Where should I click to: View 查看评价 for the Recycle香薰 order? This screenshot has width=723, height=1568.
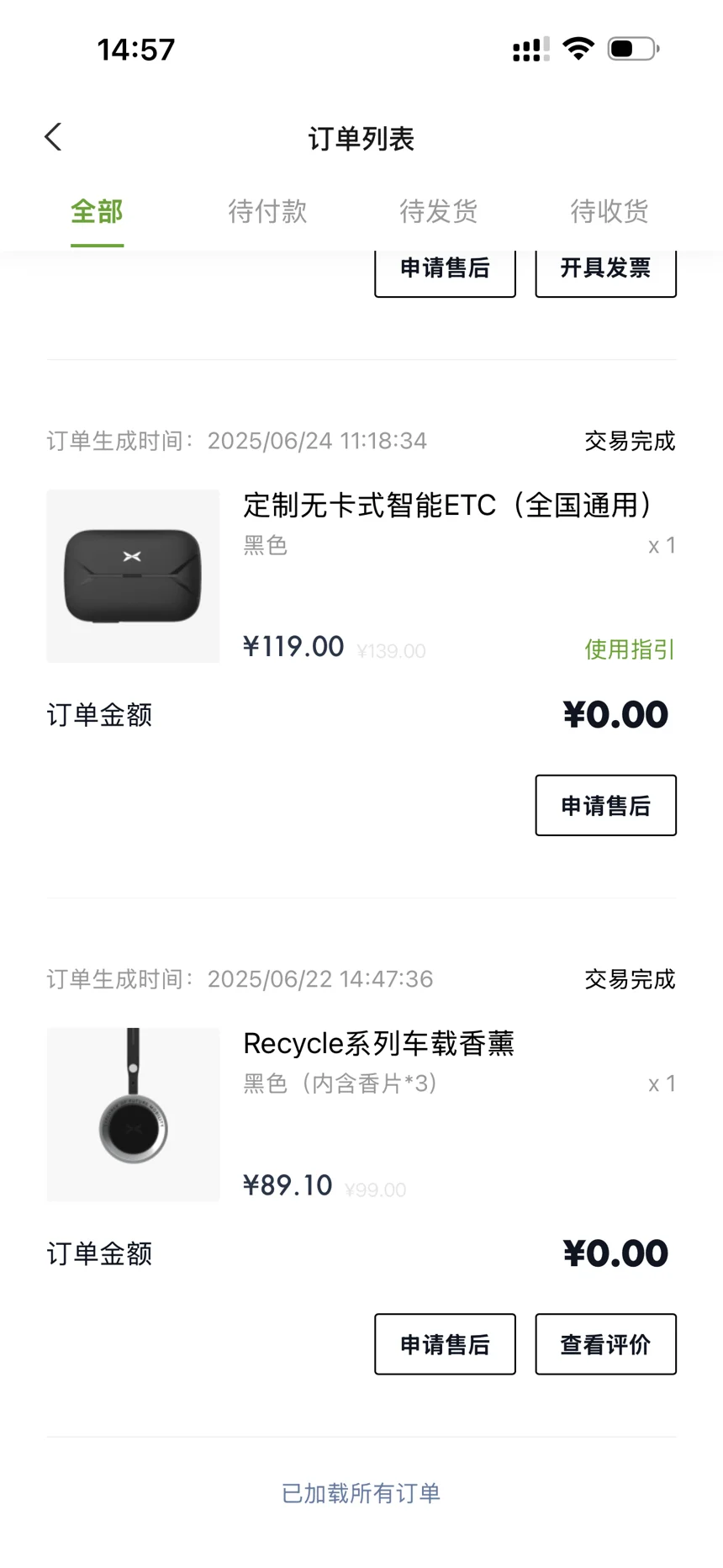click(605, 1343)
